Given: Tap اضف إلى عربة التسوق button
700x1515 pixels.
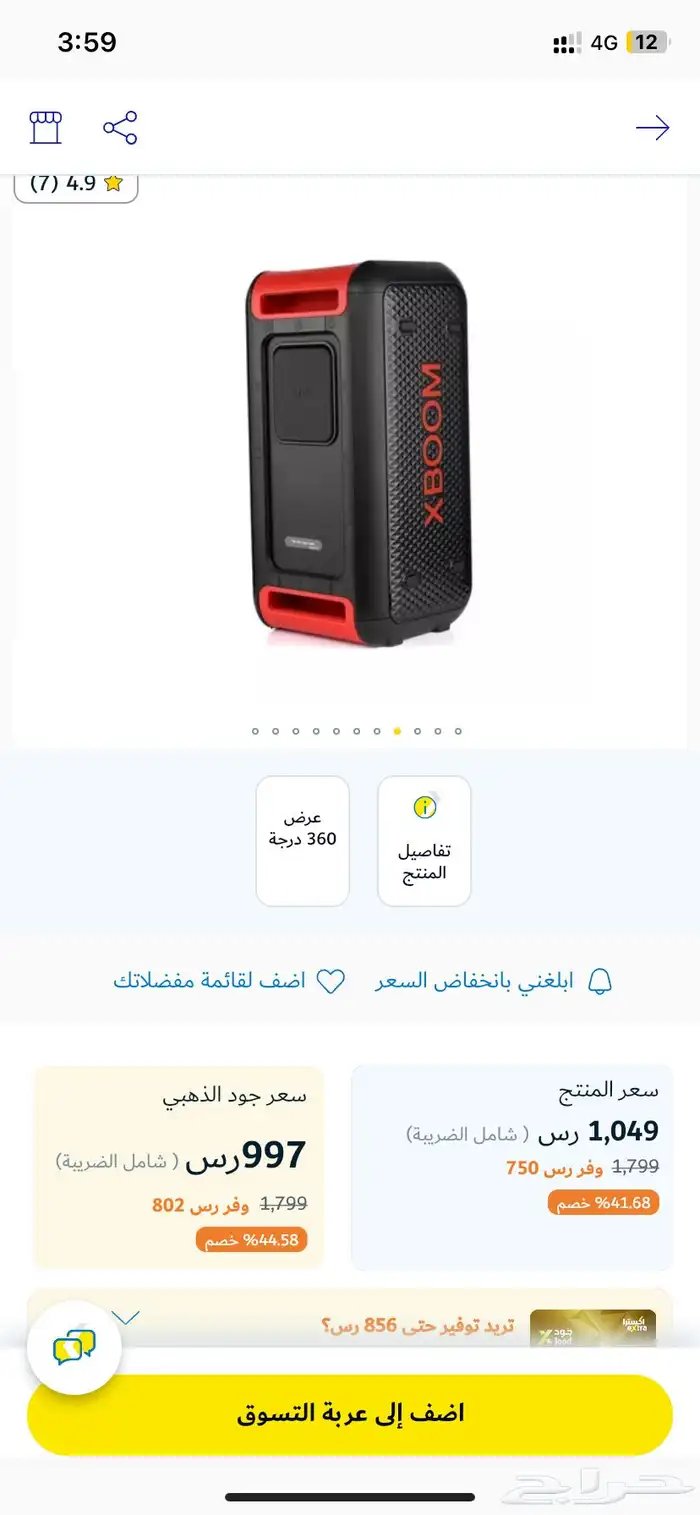Looking at the screenshot, I should pyautogui.click(x=350, y=1414).
